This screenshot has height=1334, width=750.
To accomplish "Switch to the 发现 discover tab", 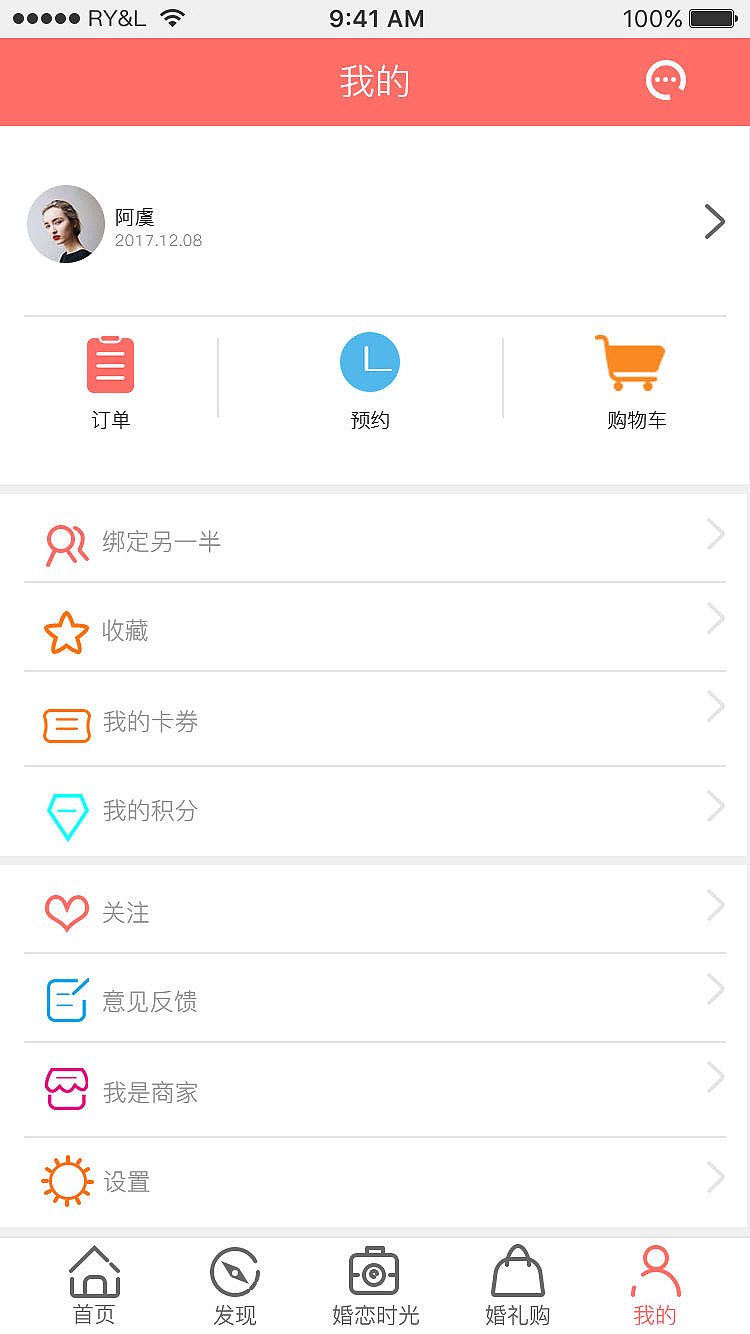I will point(234,1284).
